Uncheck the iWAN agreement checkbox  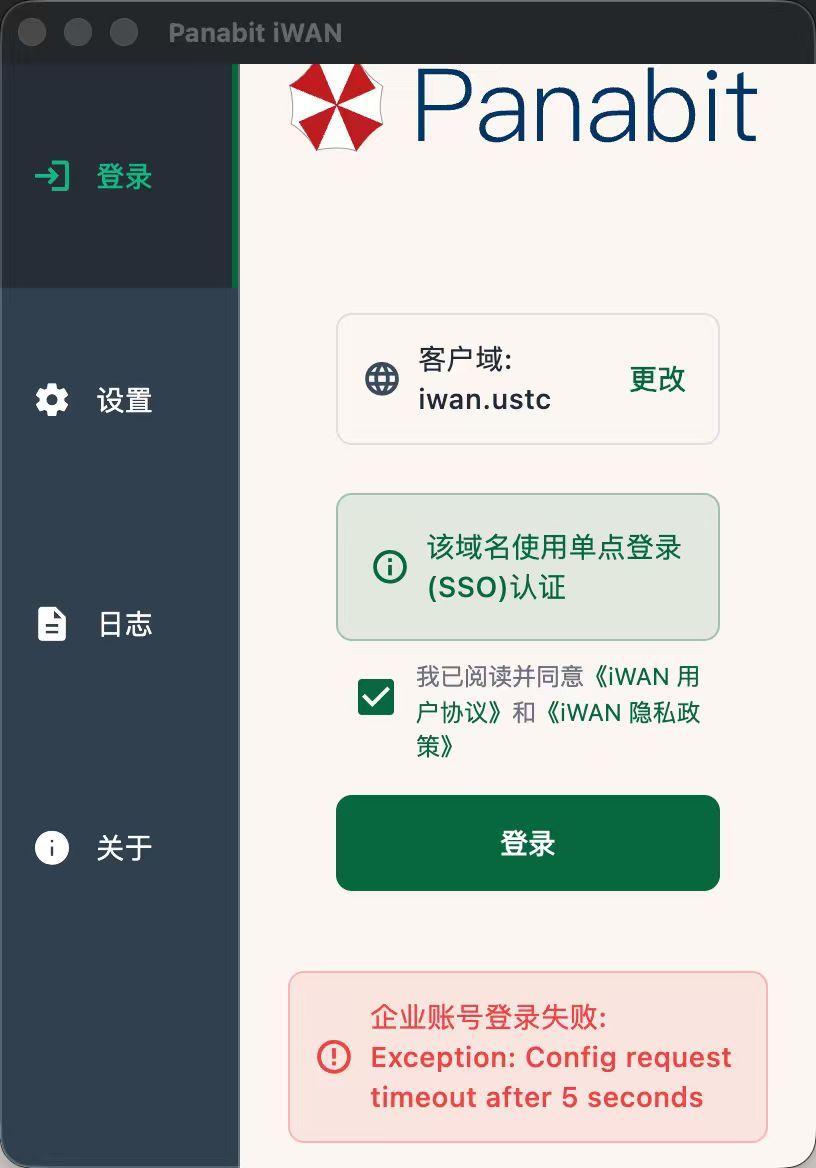pyautogui.click(x=376, y=696)
